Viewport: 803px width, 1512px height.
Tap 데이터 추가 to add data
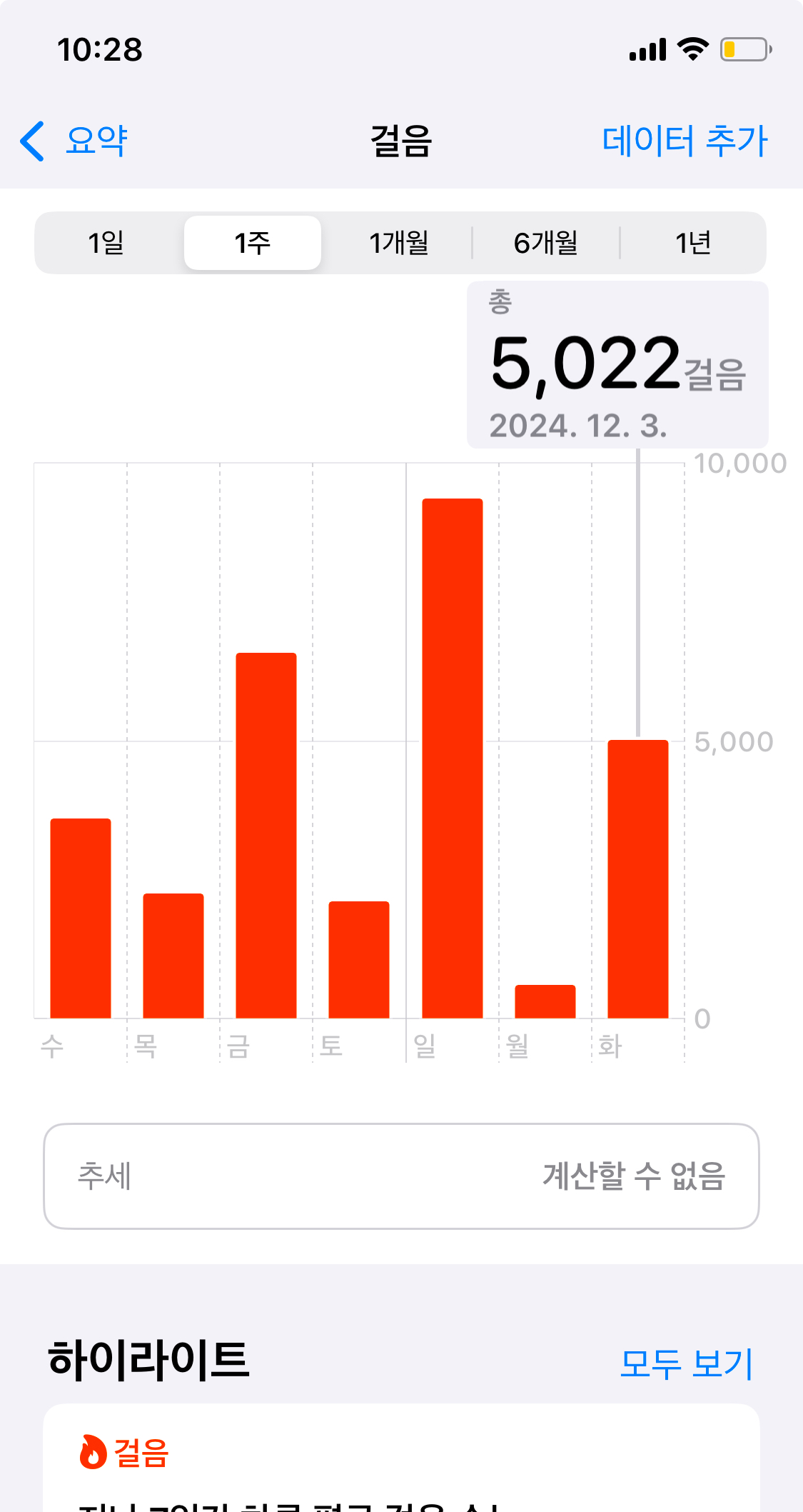(684, 141)
